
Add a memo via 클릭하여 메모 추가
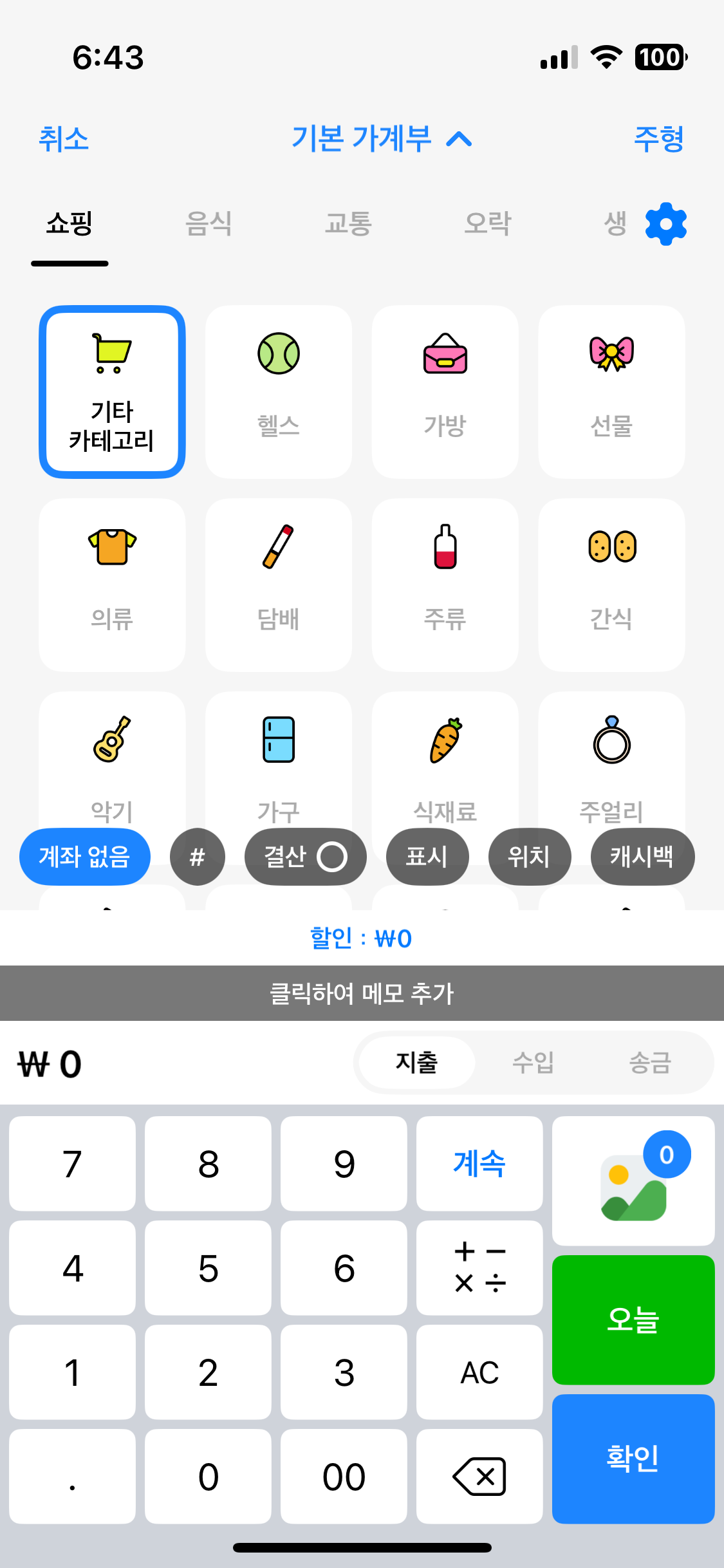tap(362, 993)
